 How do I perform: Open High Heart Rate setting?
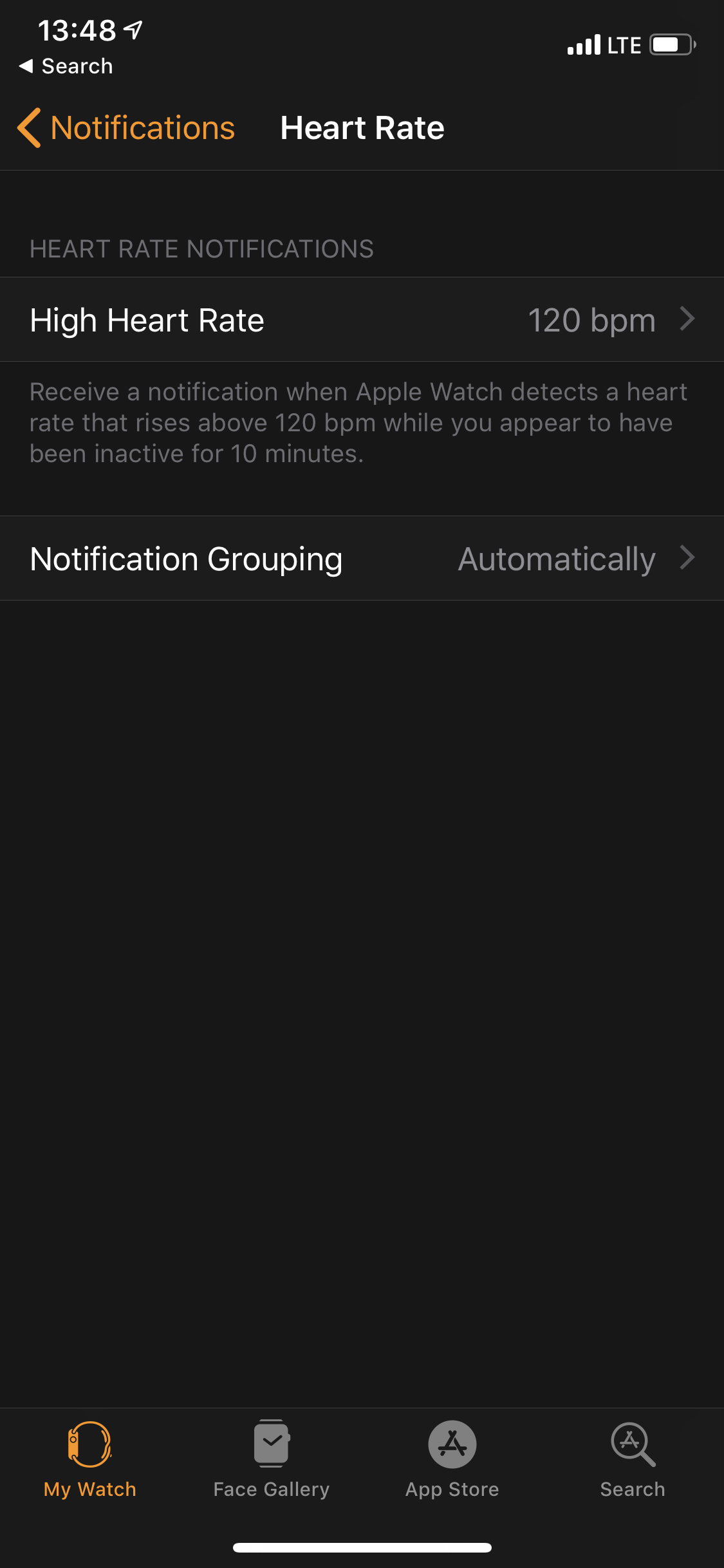tap(362, 319)
